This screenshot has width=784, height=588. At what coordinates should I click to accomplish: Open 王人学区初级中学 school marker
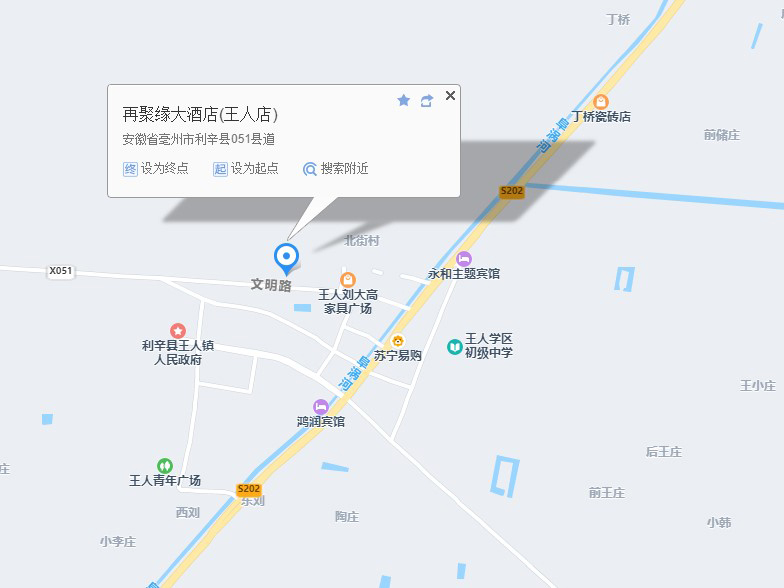click(455, 346)
